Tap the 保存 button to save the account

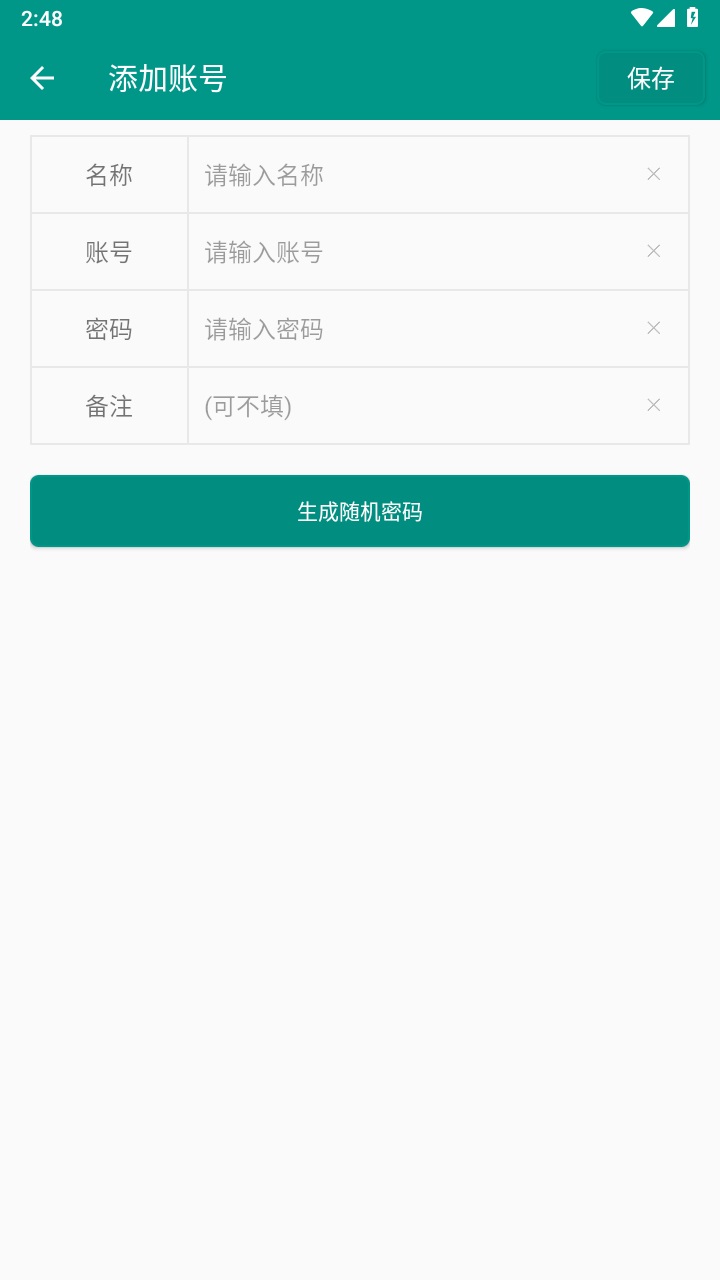tap(652, 78)
